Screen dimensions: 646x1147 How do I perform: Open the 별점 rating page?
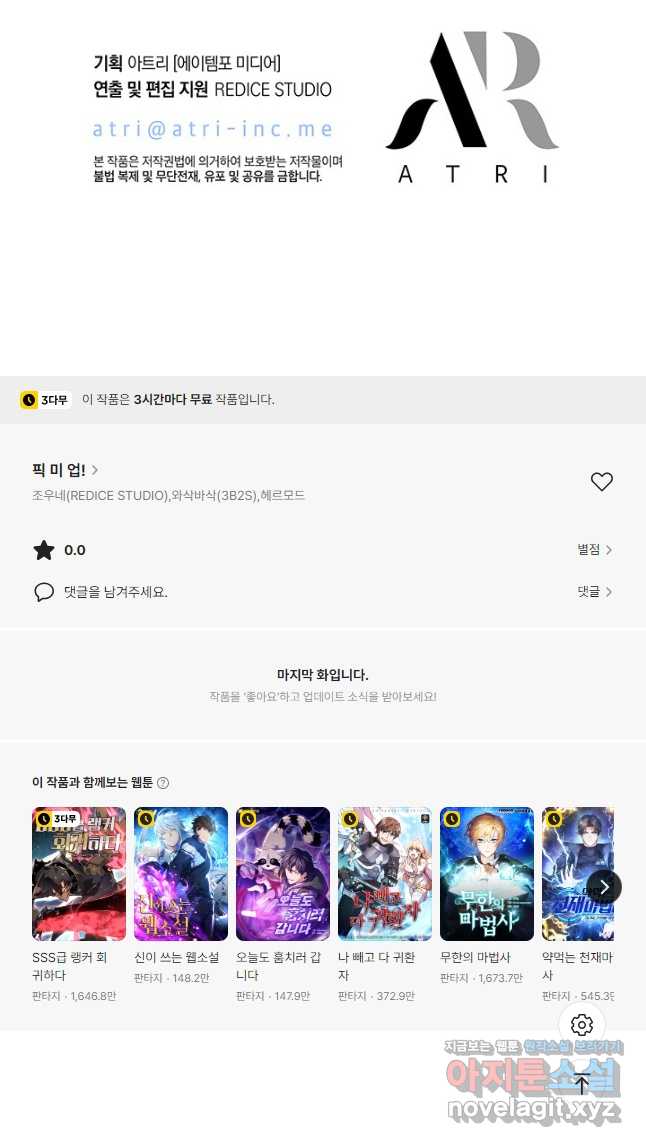[x=594, y=550]
